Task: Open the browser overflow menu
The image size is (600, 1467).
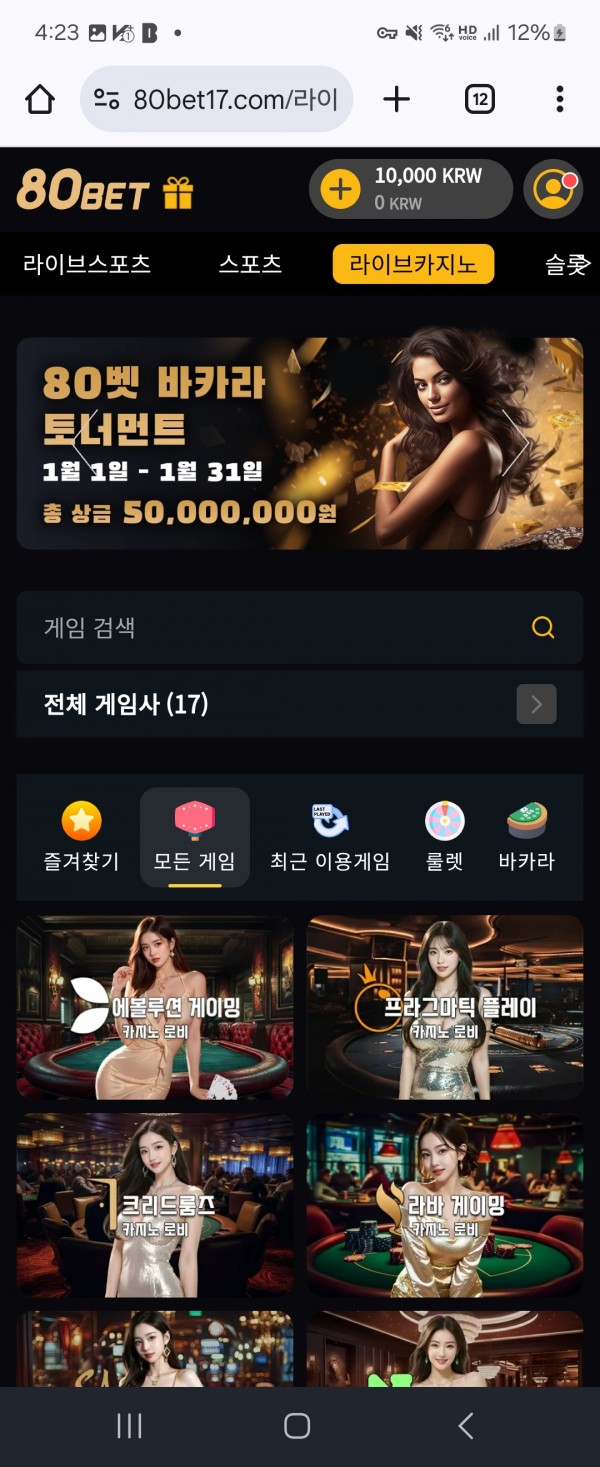Action: (559, 99)
